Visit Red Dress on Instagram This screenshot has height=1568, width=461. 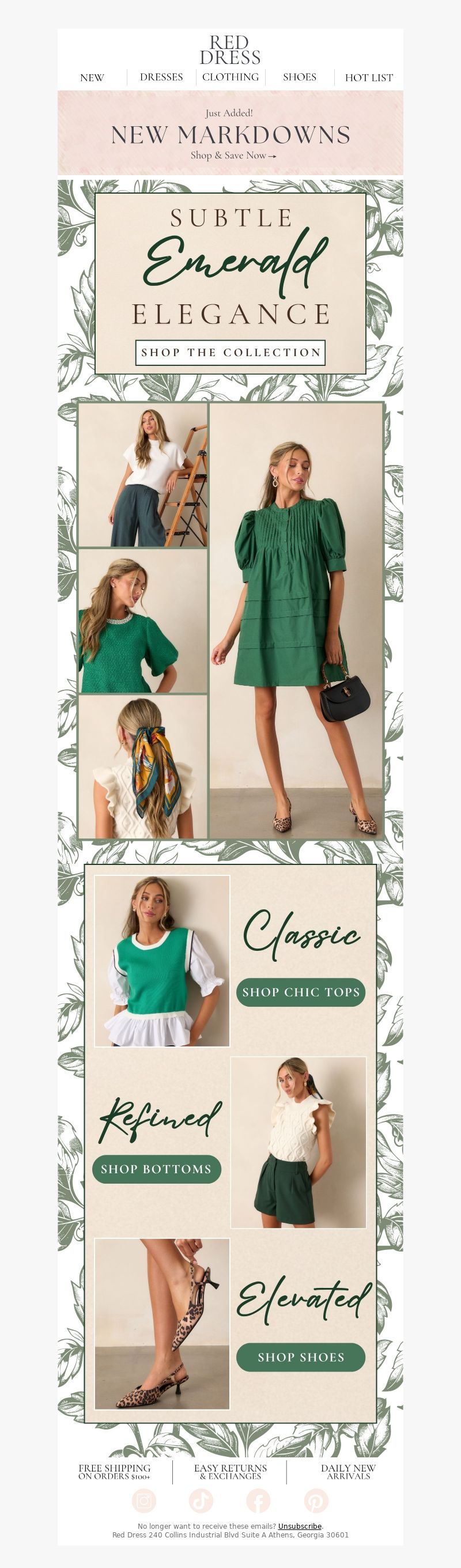click(143, 1501)
